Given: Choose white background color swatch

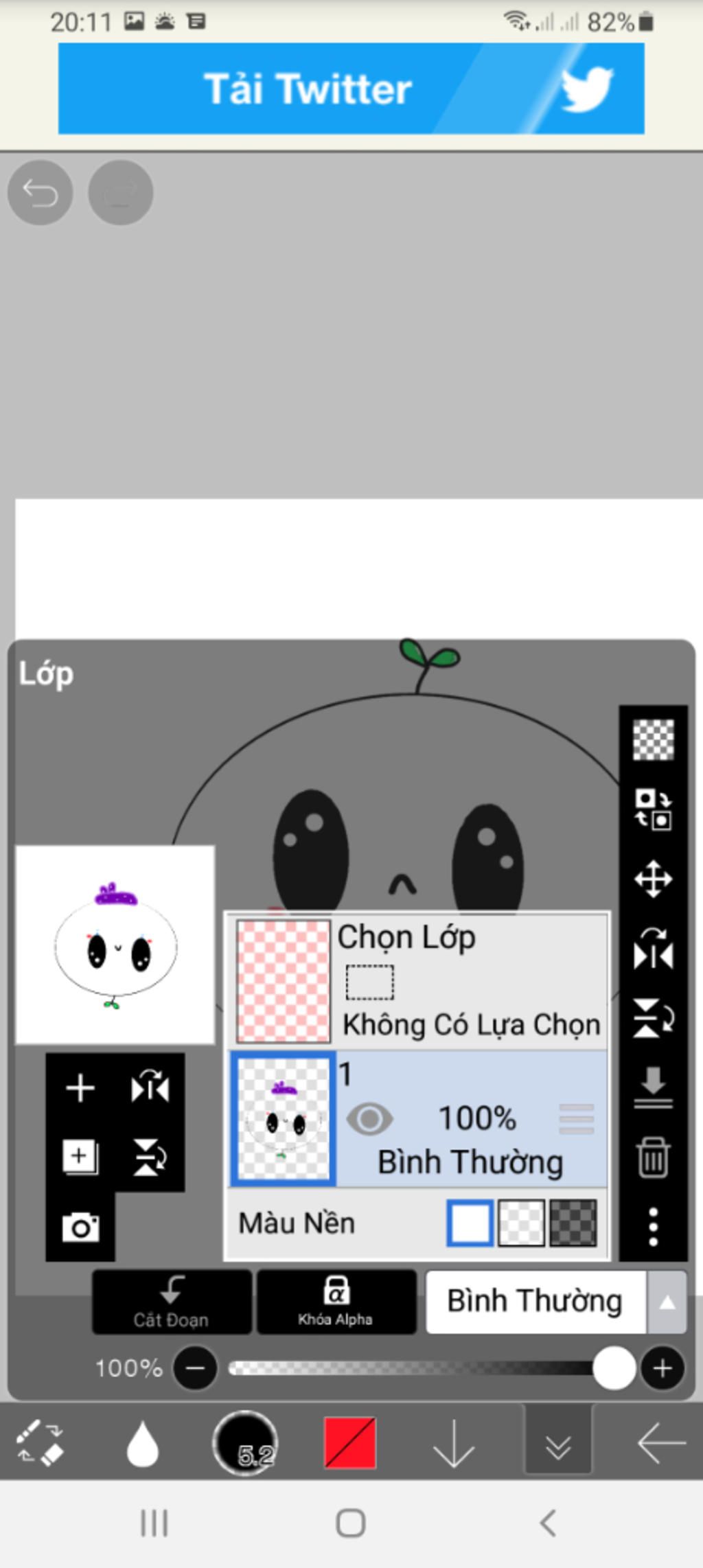Looking at the screenshot, I should pyautogui.click(x=470, y=1223).
